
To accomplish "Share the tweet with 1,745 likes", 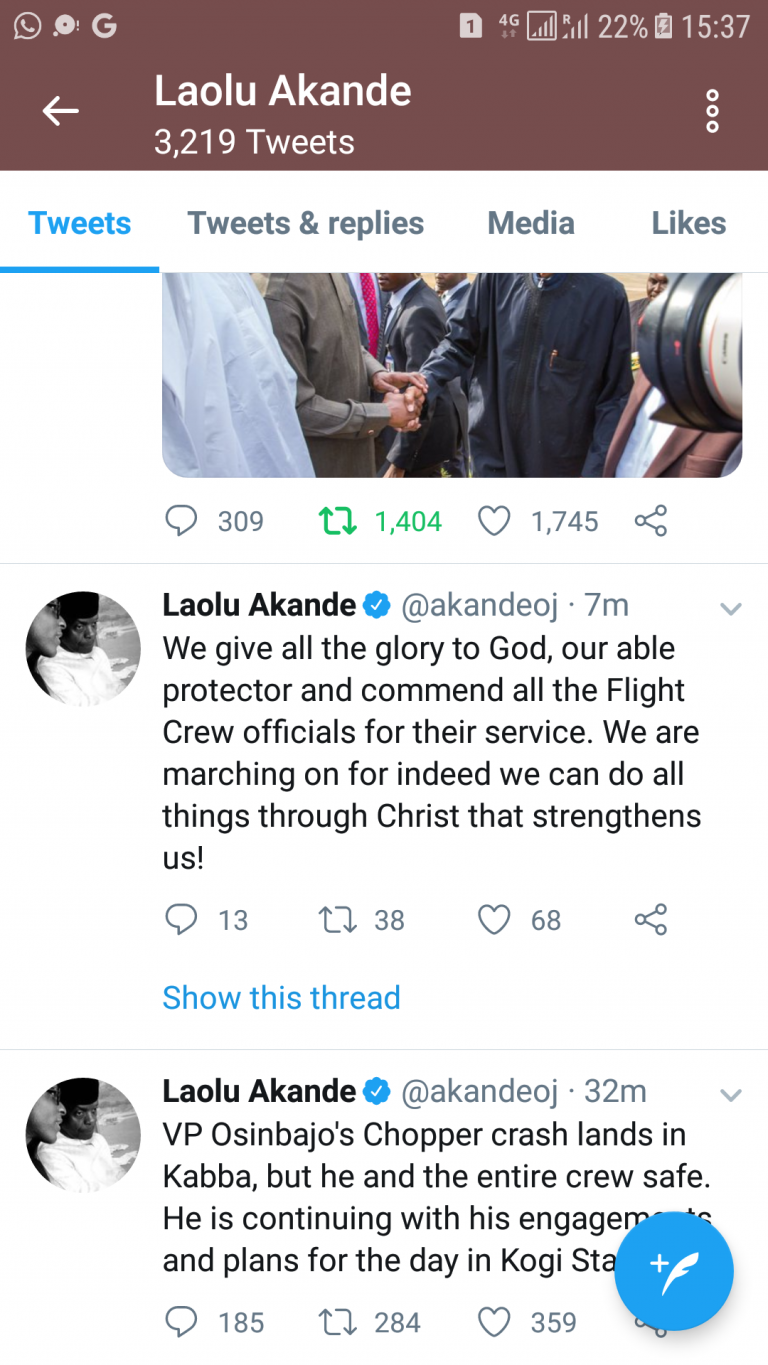I will click(651, 521).
